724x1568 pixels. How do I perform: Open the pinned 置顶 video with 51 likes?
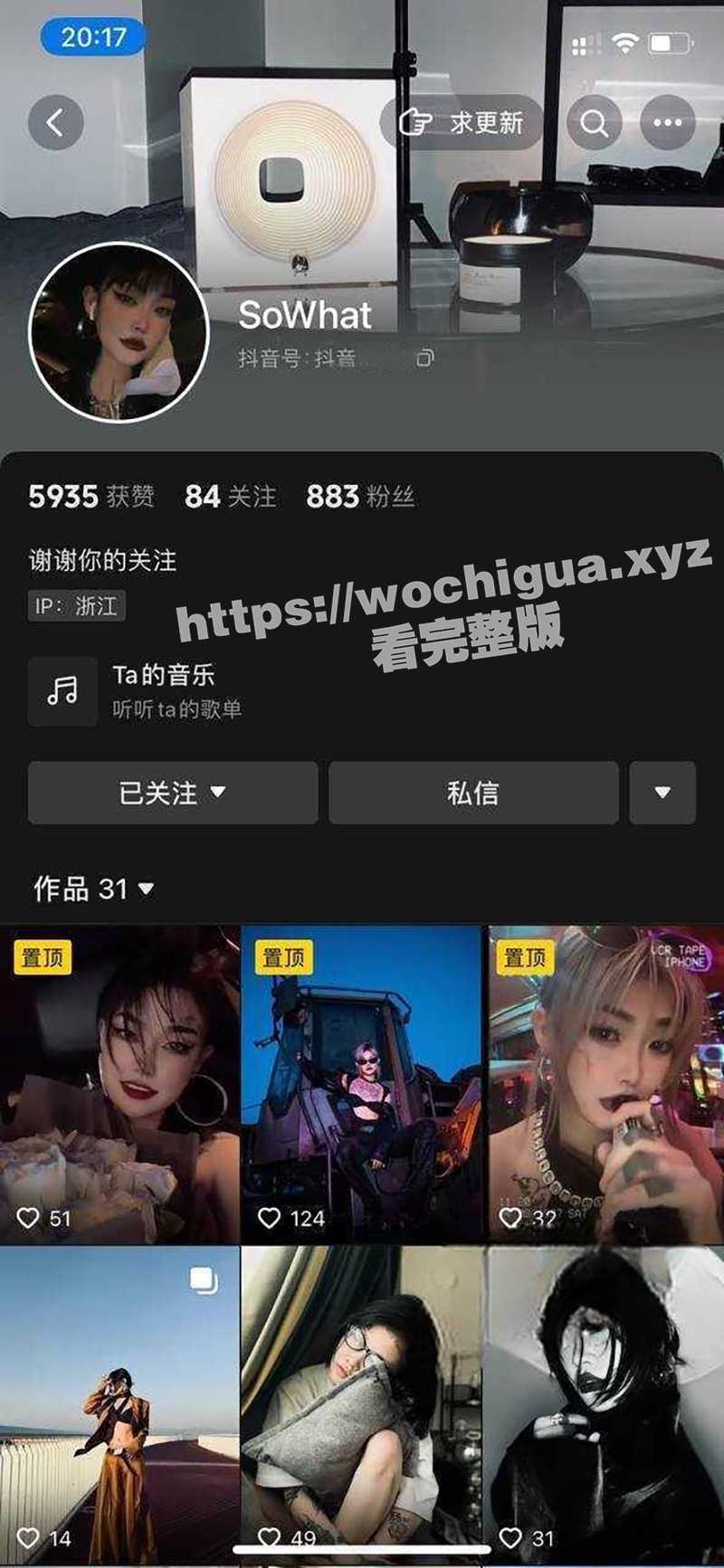click(x=118, y=1077)
